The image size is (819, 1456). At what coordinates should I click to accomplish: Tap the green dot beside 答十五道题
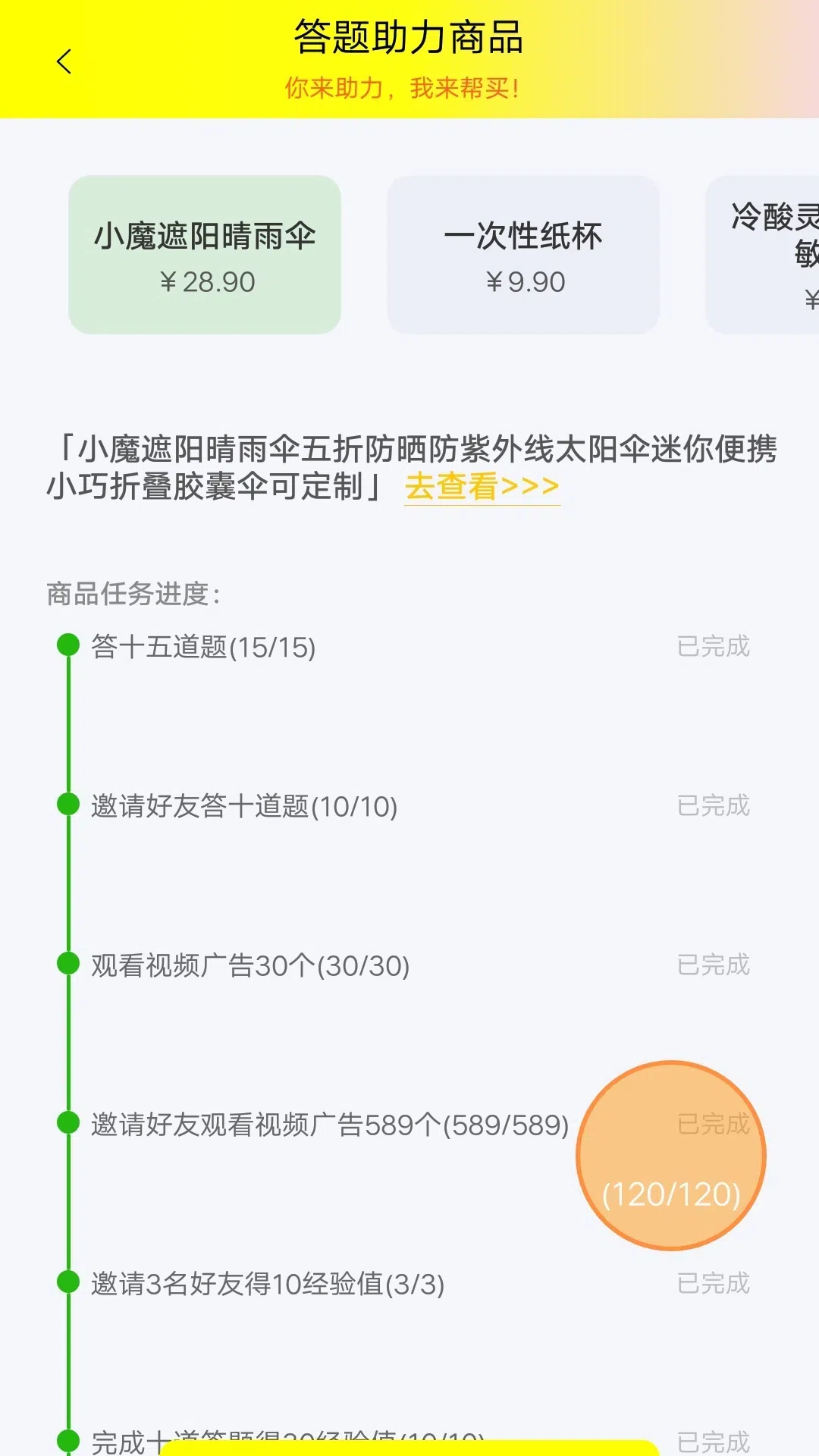click(68, 645)
